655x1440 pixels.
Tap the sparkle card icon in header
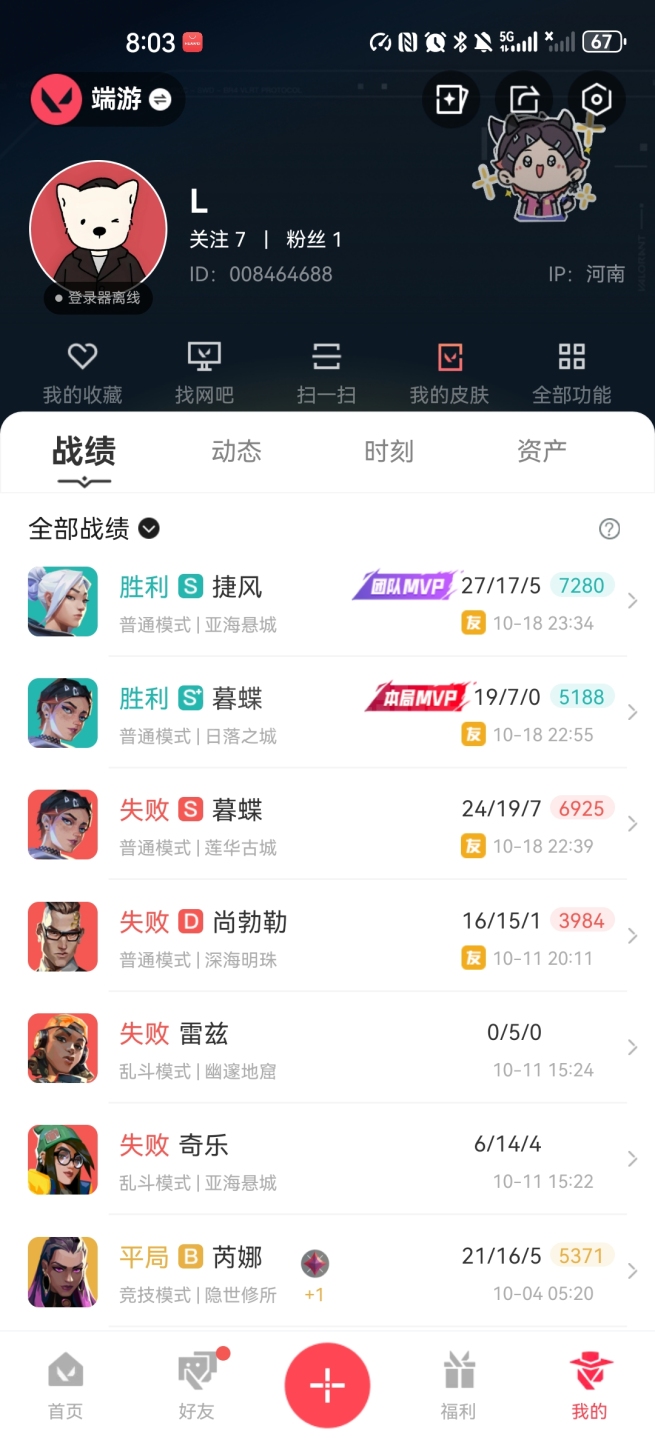pyautogui.click(x=451, y=99)
